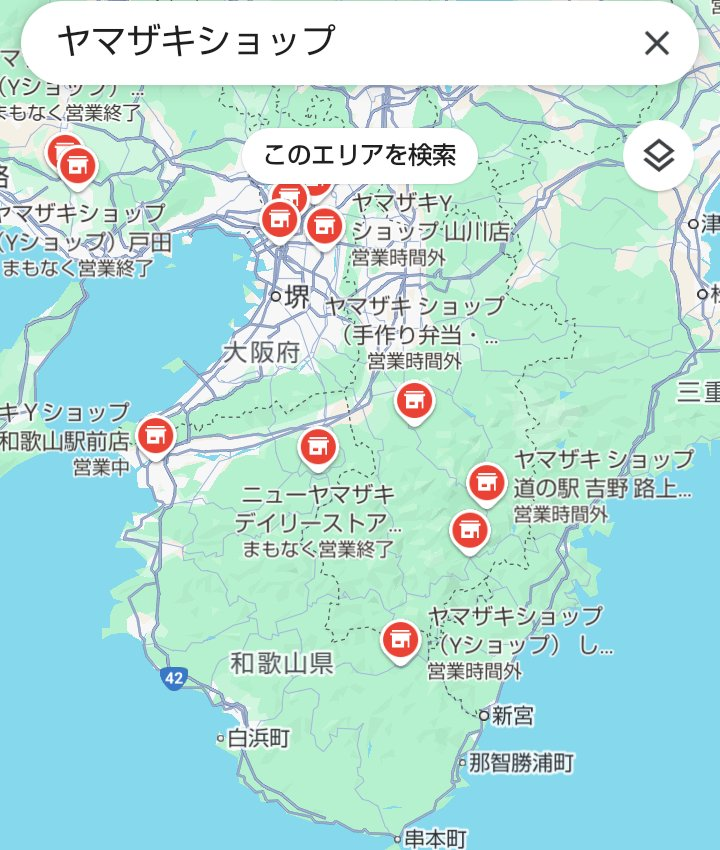Image resolution: width=720 pixels, height=850 pixels.
Task: Tap the shop pin above 和歌山県 label
Action: pyautogui.click(x=400, y=638)
